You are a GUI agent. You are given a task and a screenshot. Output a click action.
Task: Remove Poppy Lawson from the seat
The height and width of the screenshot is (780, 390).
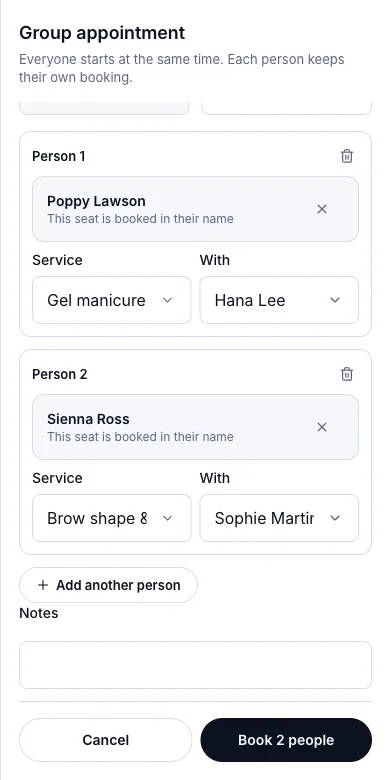[x=322, y=209]
